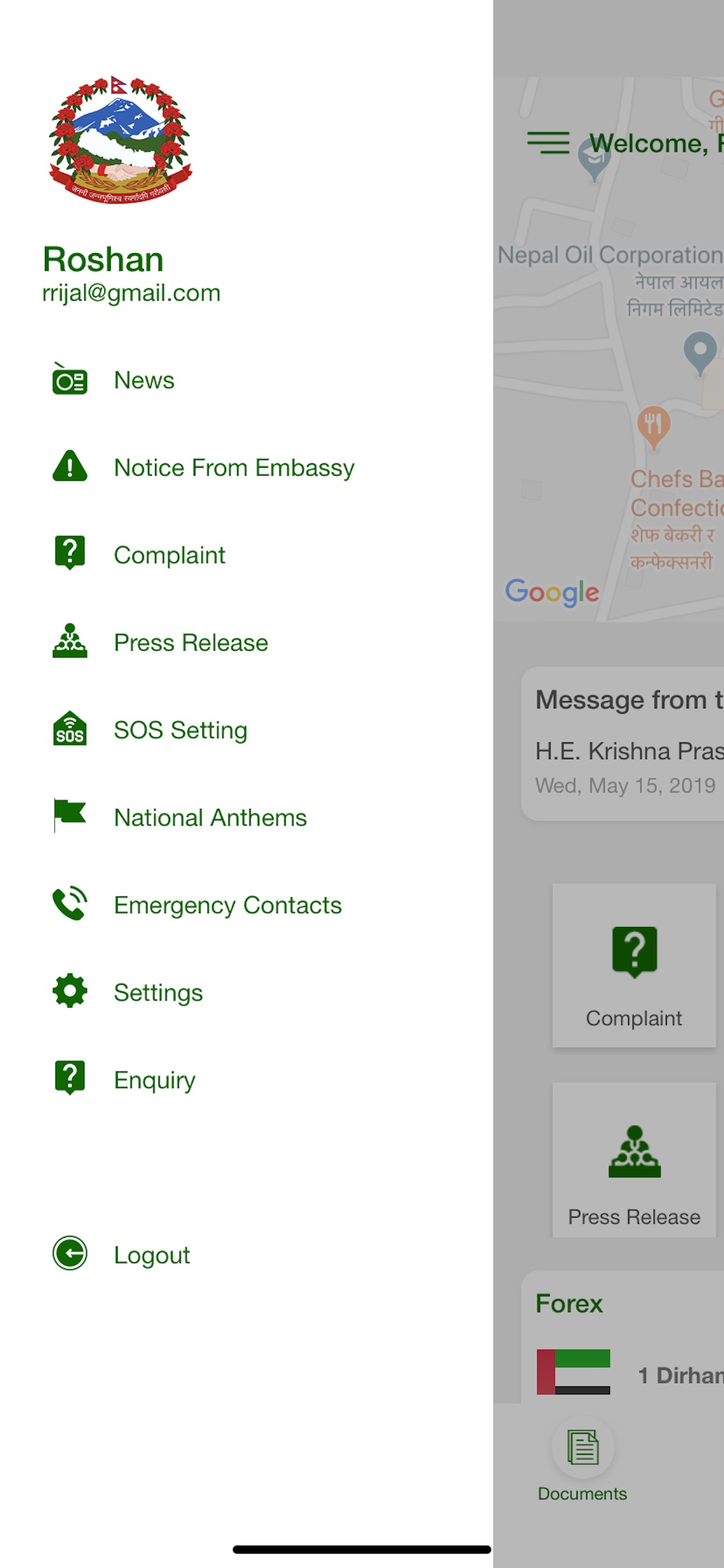The width and height of the screenshot is (724, 1568).
Task: Open the Enquiry option
Action: [154, 1080]
